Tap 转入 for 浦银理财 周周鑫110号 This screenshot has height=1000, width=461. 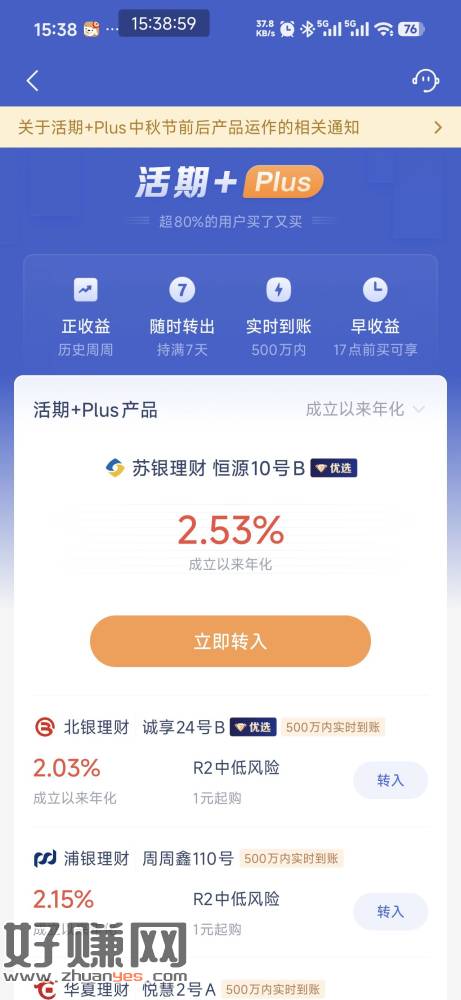390,912
